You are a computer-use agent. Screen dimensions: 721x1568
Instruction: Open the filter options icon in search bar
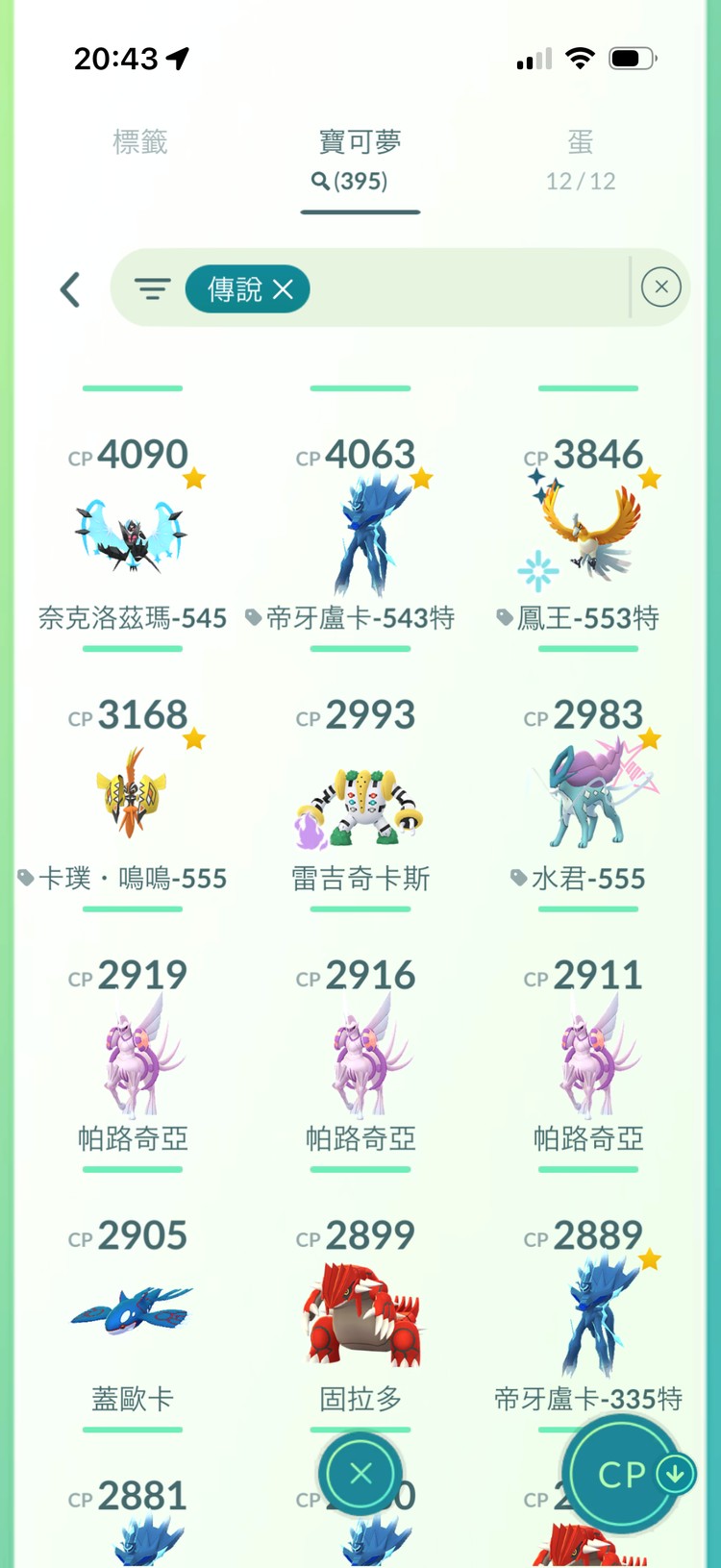153,288
